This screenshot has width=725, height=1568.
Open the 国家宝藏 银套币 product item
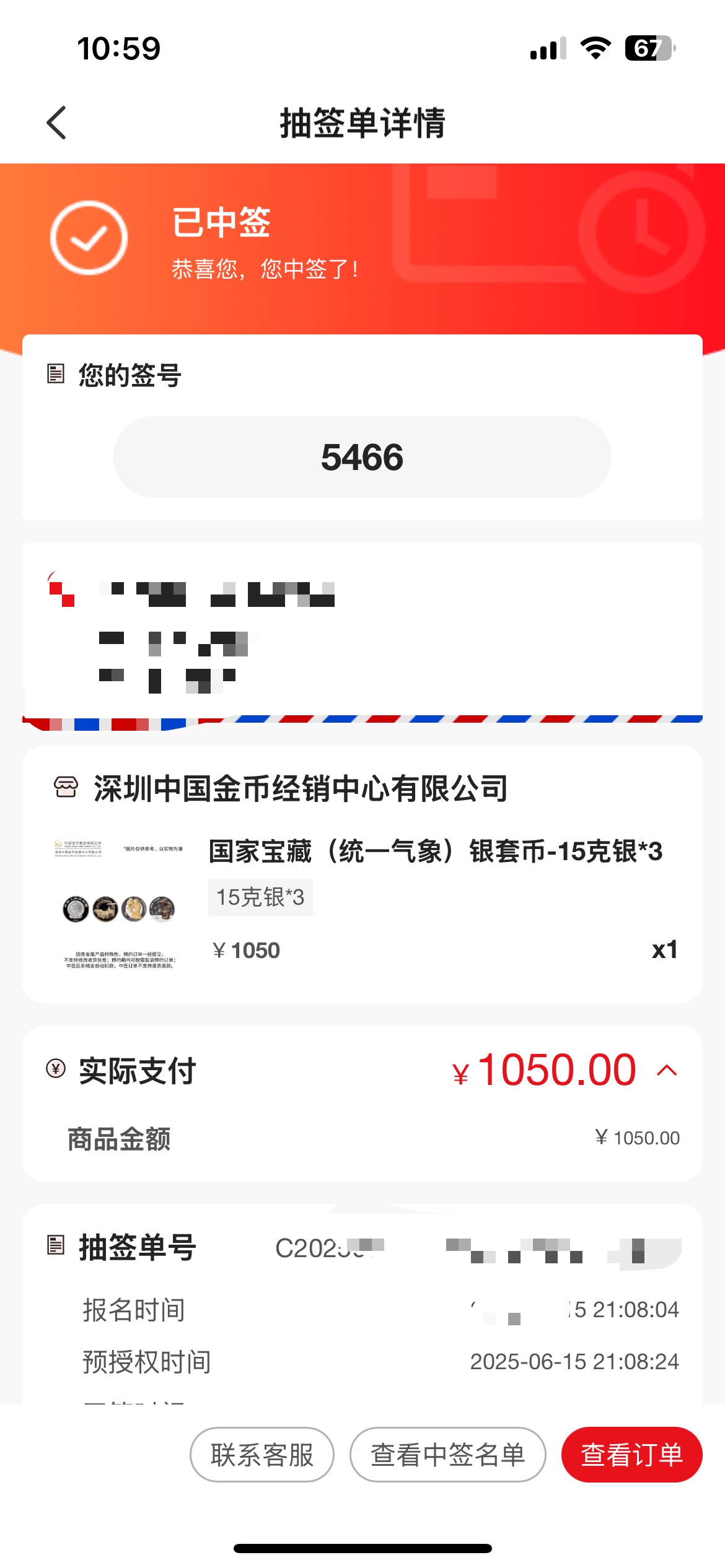pyautogui.click(x=435, y=851)
